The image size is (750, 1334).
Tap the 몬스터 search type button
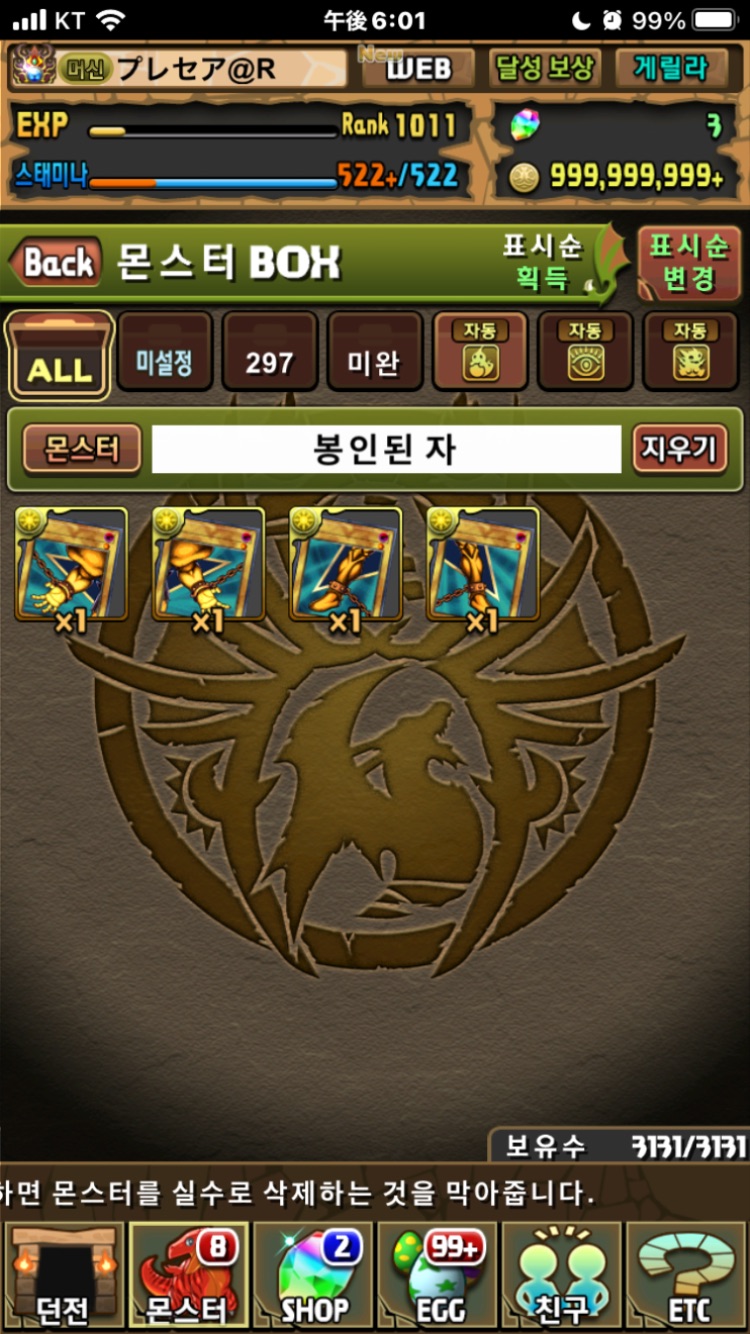click(x=82, y=449)
